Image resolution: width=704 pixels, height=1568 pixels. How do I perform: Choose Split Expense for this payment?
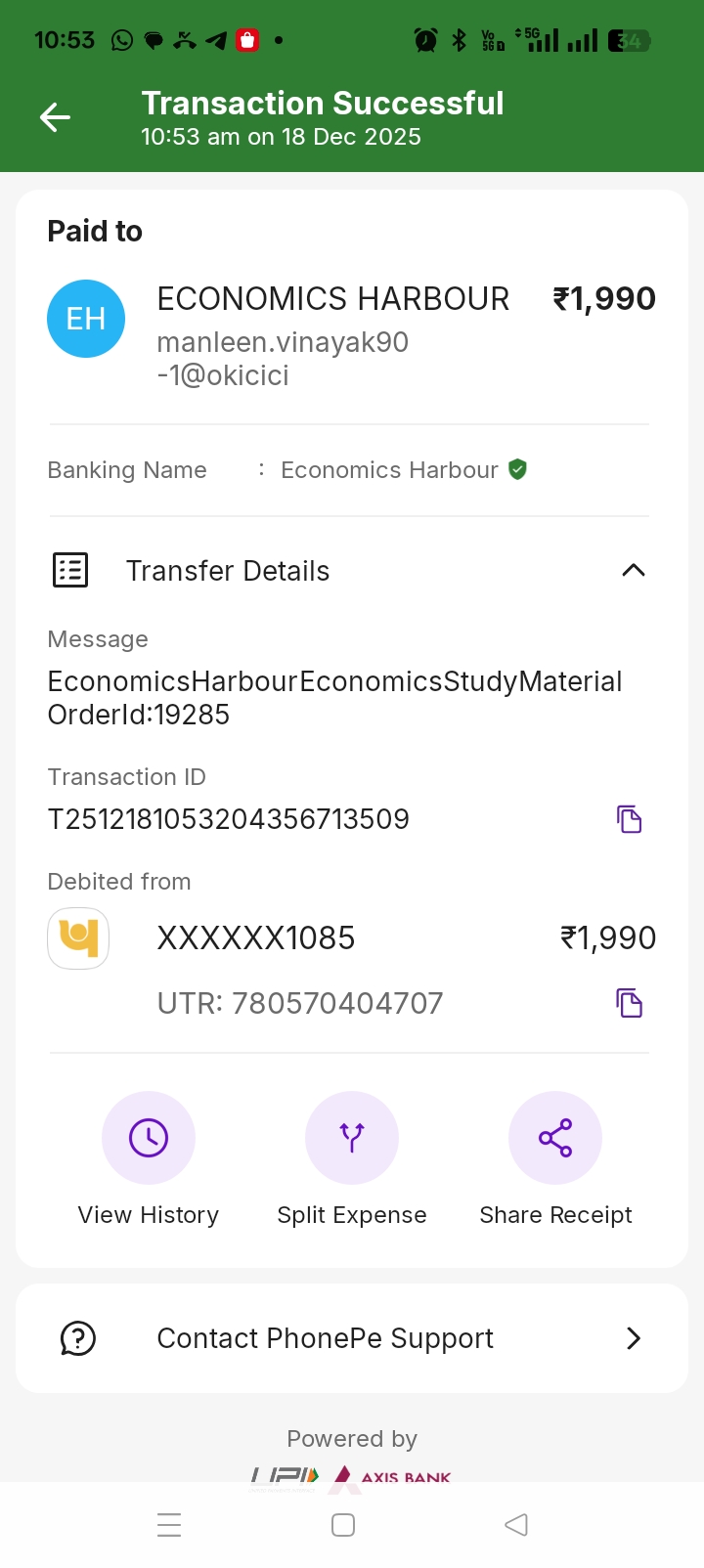pyautogui.click(x=352, y=1138)
